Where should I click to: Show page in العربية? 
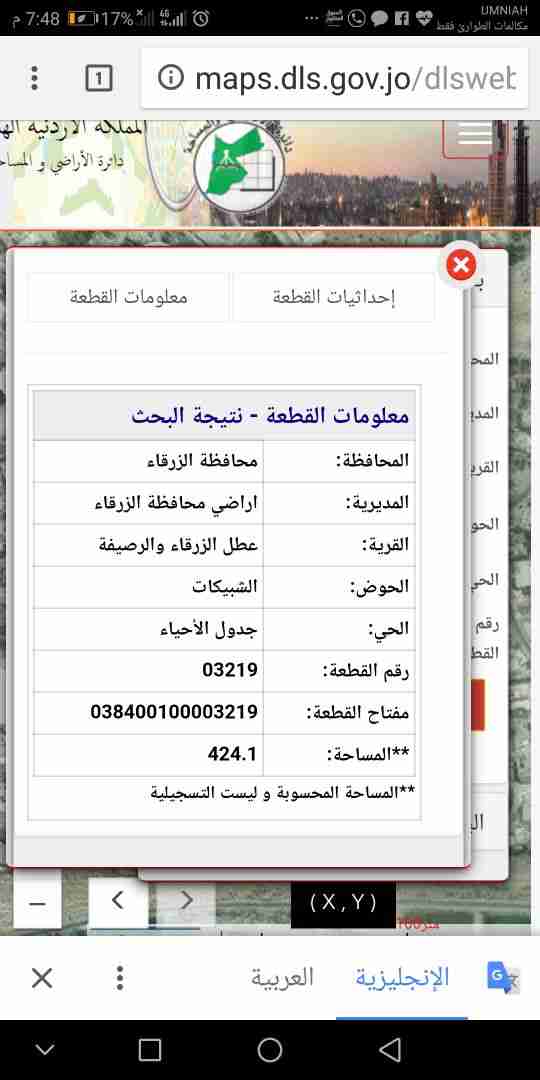pos(281,977)
